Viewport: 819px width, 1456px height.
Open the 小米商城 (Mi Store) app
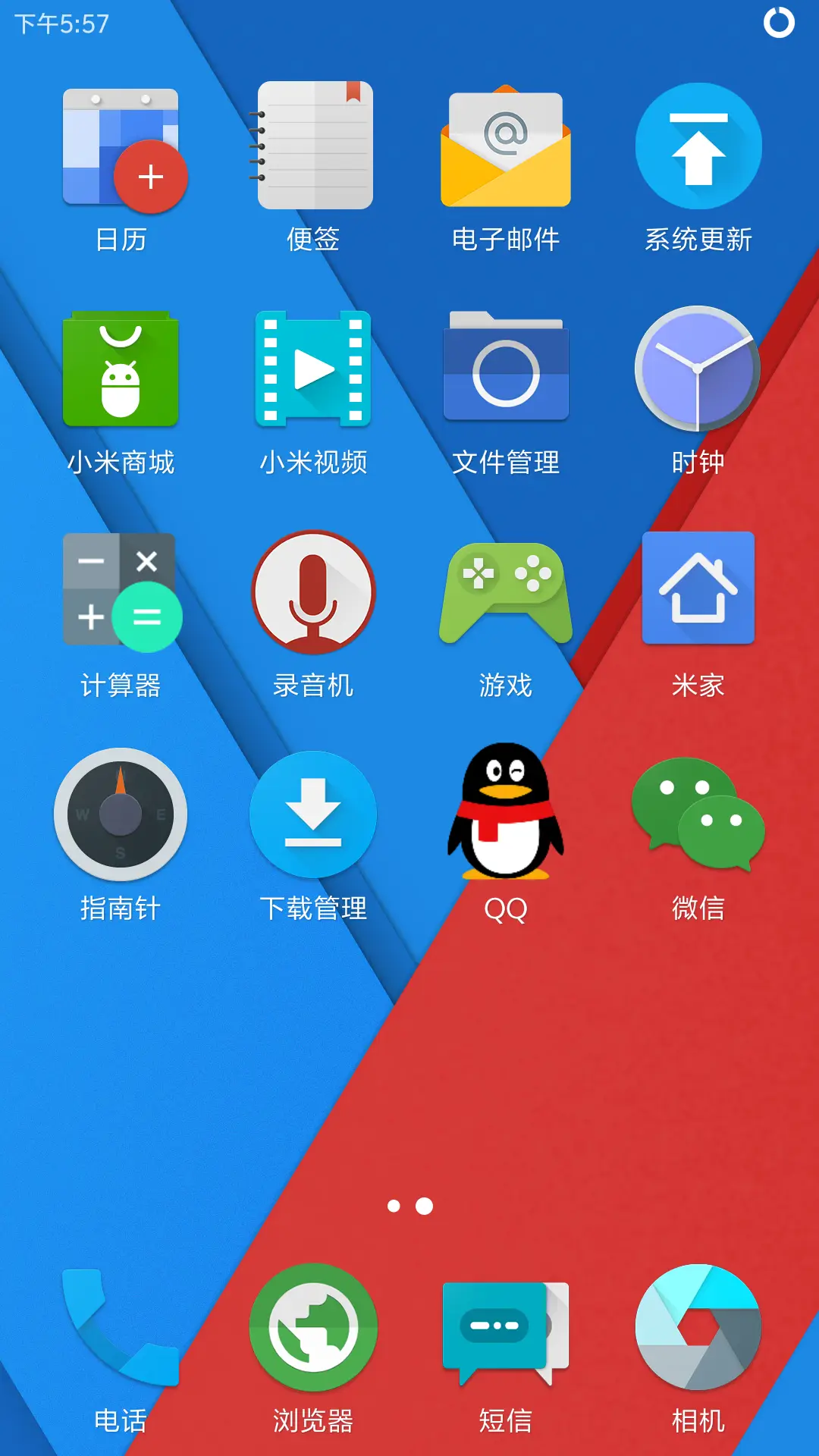(x=121, y=369)
